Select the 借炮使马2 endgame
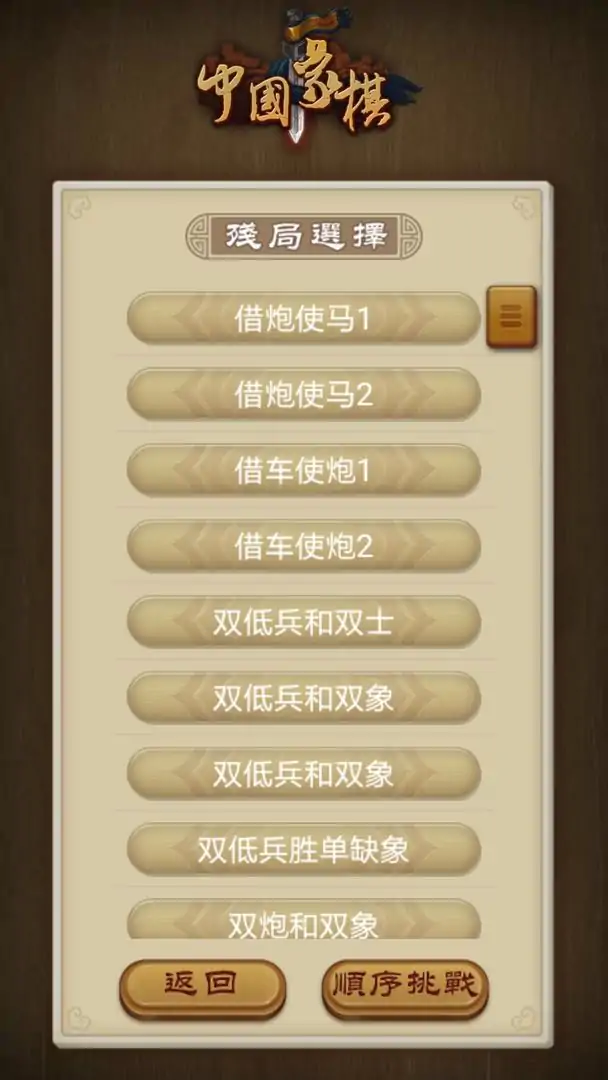The image size is (608, 1080). point(303,395)
